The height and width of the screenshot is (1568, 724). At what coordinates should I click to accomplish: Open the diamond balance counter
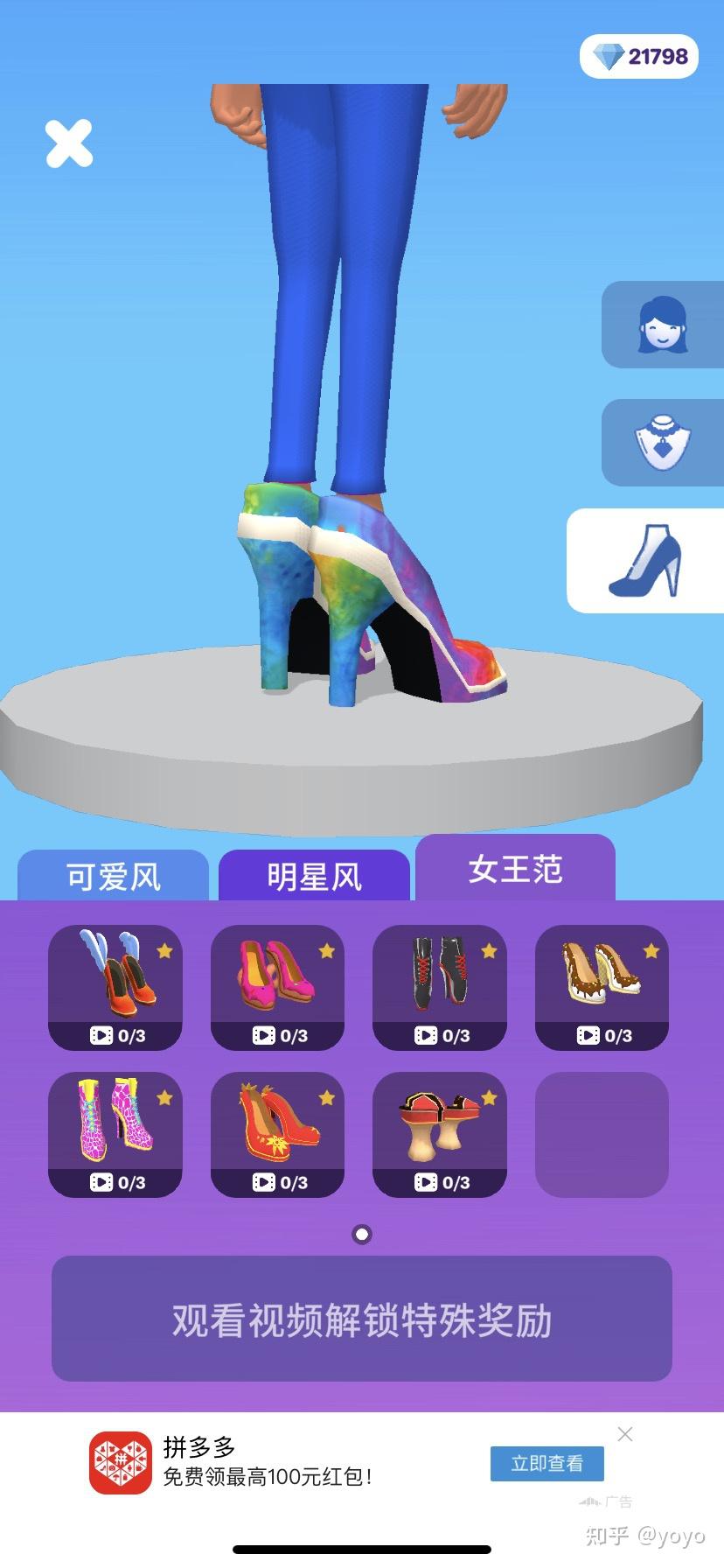point(639,57)
